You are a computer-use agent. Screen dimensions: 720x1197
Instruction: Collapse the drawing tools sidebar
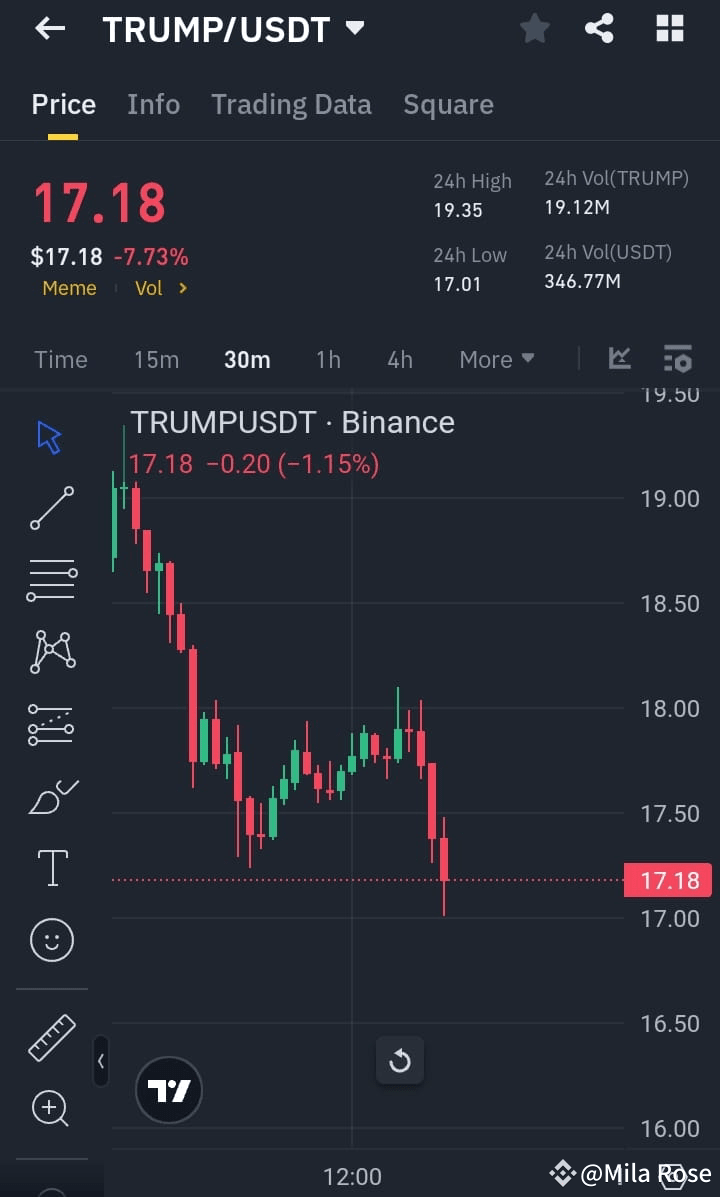pos(100,1062)
